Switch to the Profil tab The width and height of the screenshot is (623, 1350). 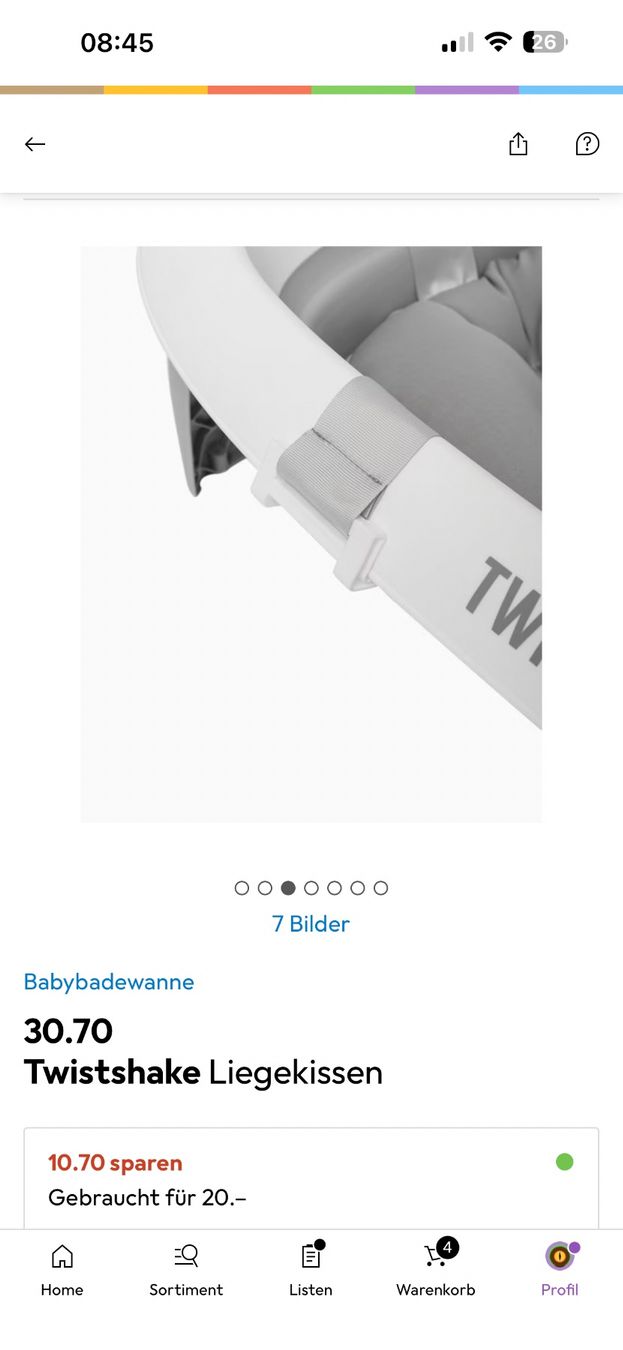click(x=560, y=1270)
